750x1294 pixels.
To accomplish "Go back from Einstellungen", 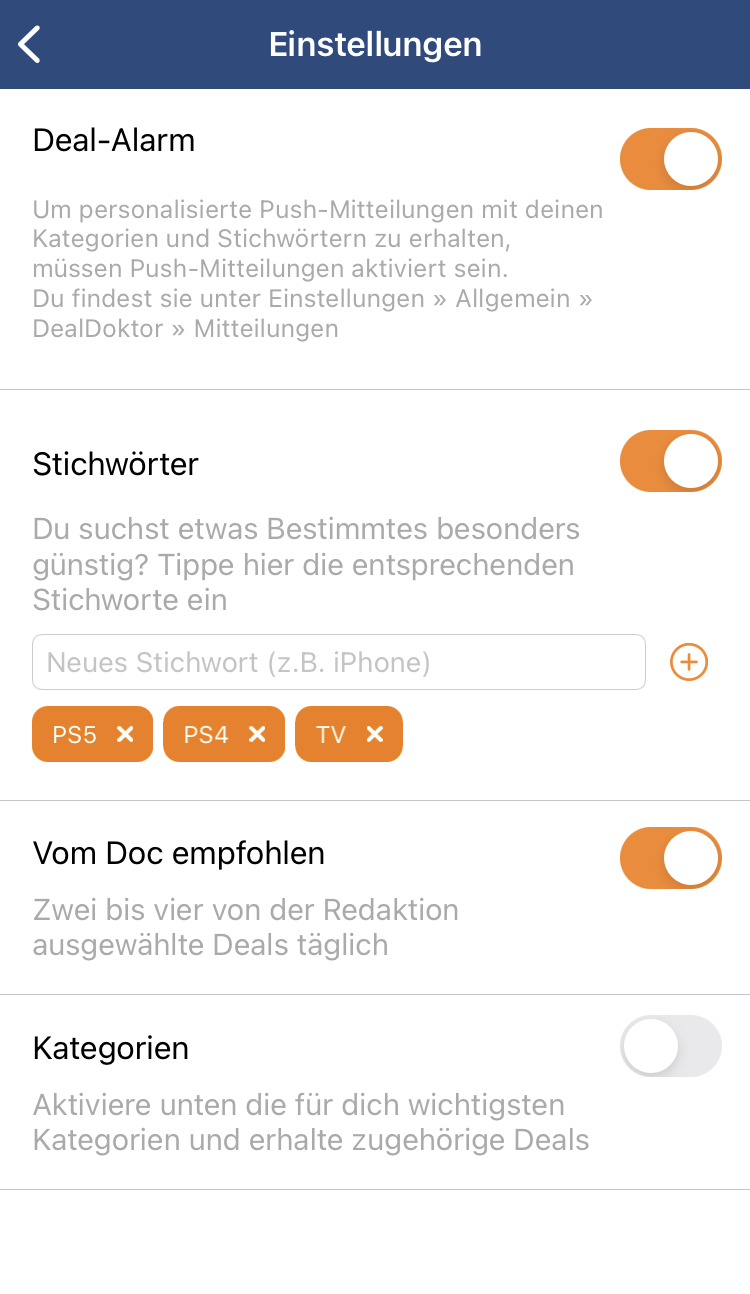I will (x=30, y=45).
